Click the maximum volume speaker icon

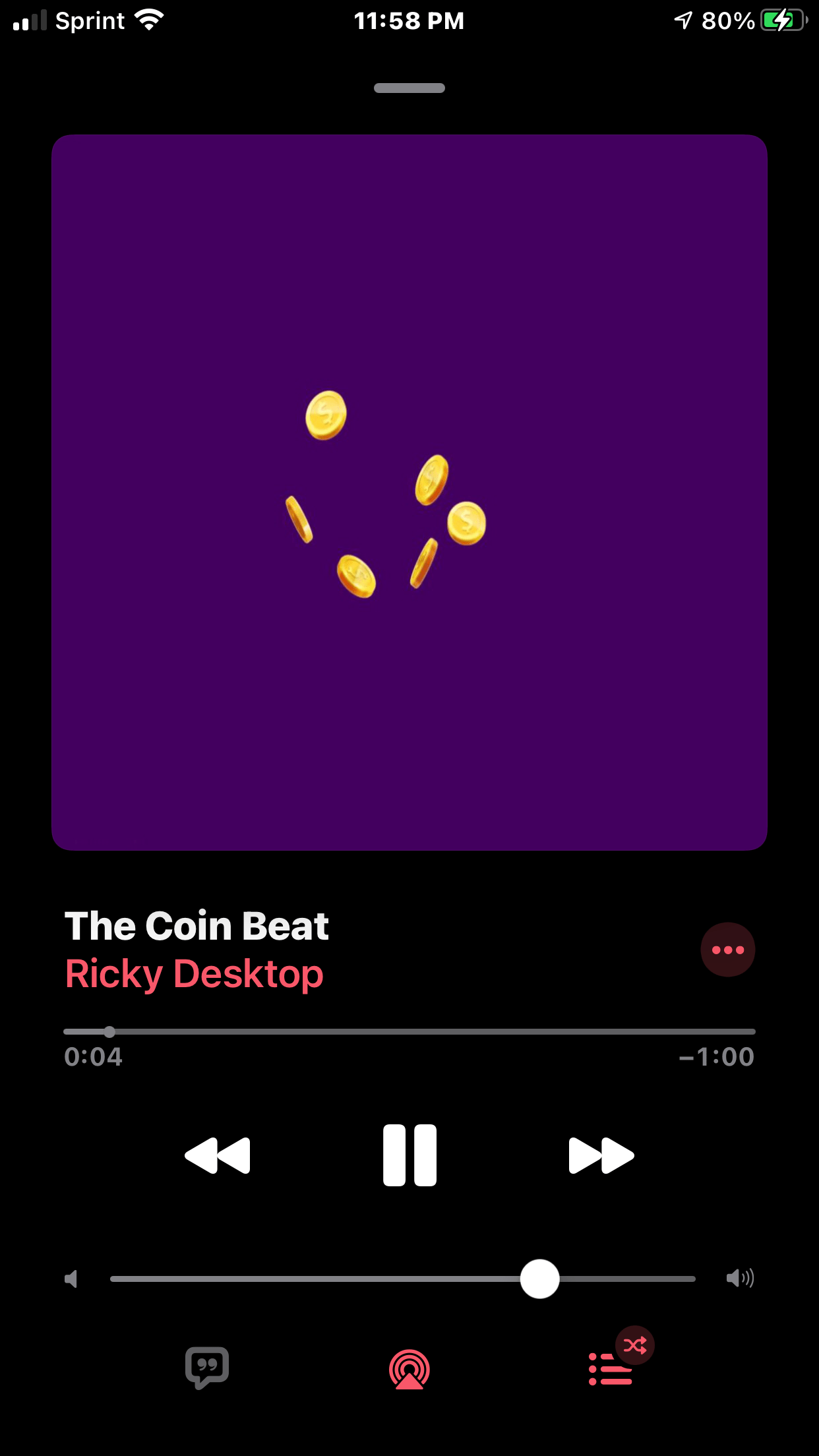point(740,1277)
